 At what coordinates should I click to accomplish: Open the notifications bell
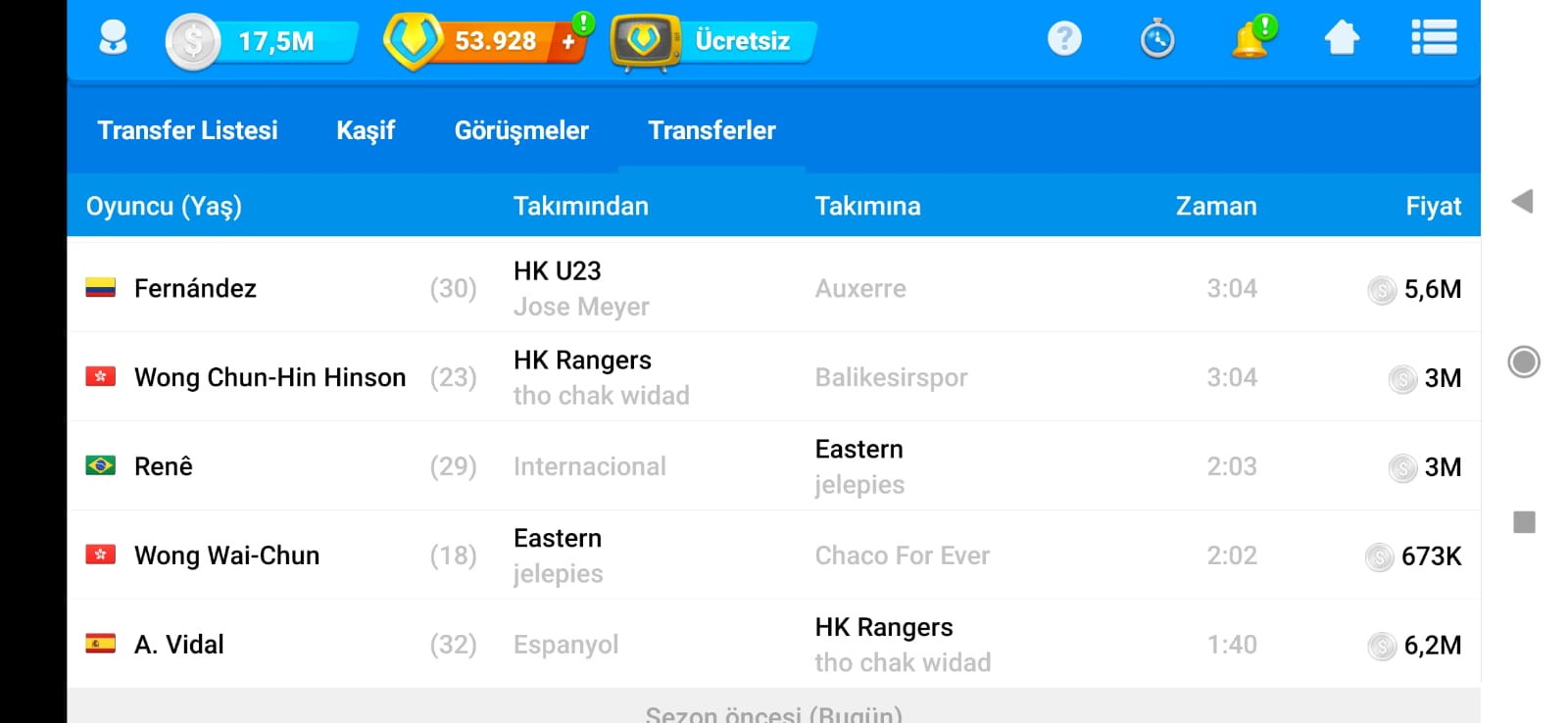[x=1250, y=39]
